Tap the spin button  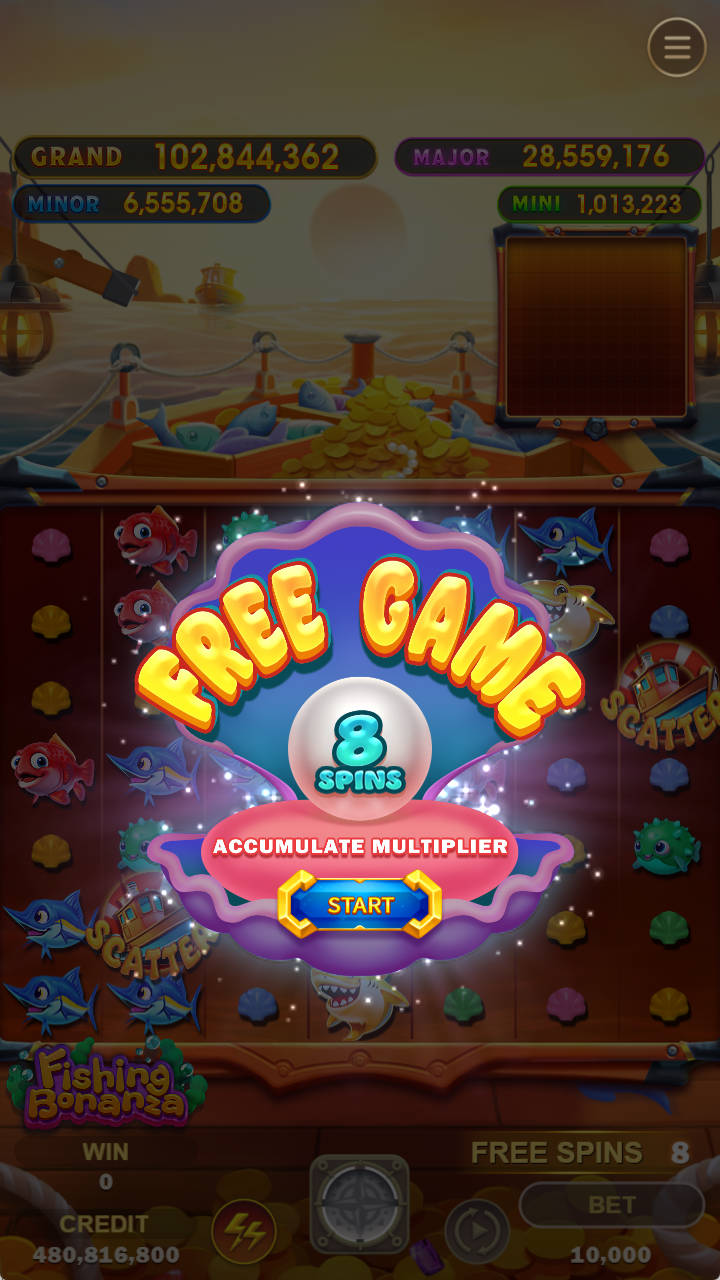tap(359, 1204)
